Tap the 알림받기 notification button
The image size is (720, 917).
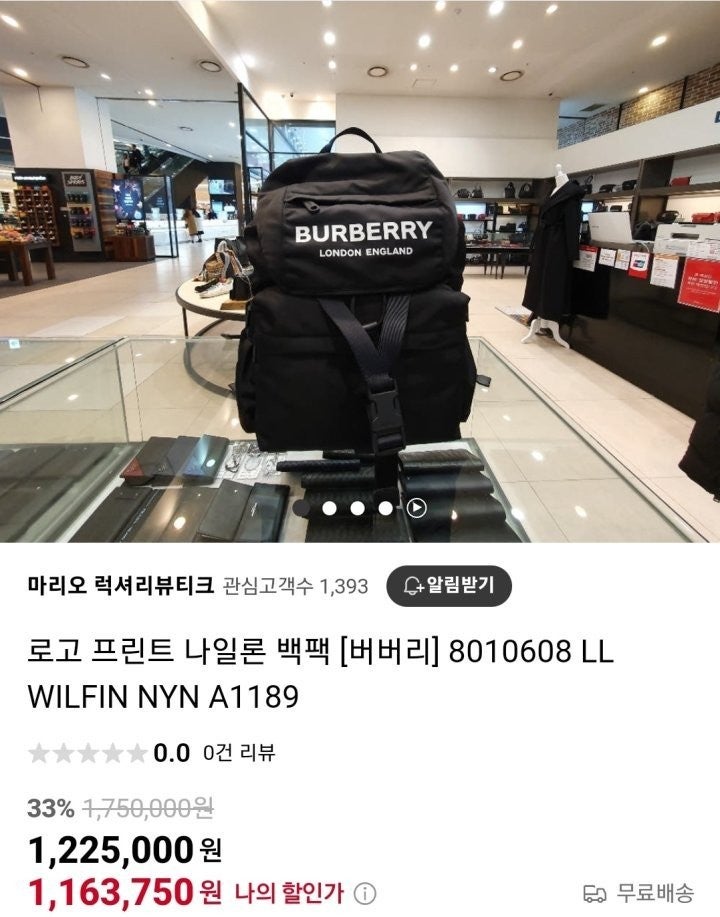(x=449, y=586)
